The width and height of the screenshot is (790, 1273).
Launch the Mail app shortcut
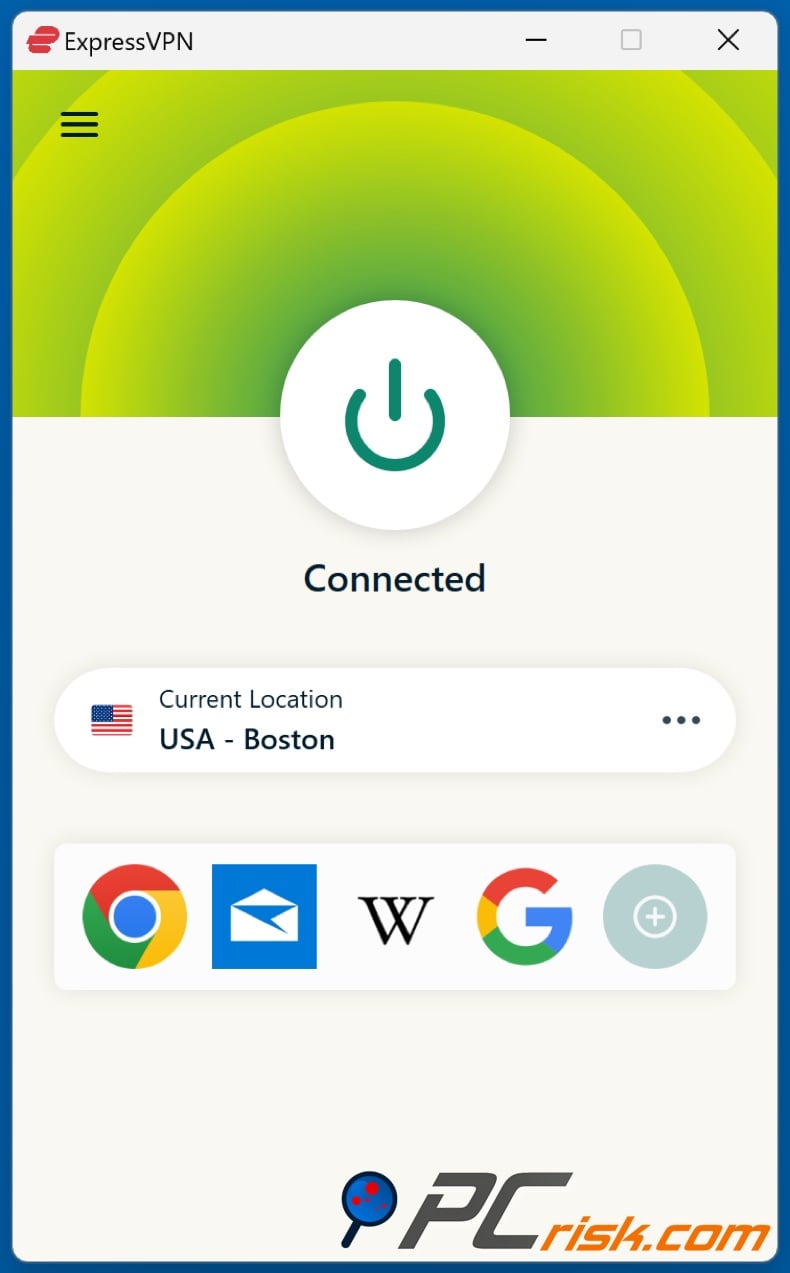tap(264, 916)
